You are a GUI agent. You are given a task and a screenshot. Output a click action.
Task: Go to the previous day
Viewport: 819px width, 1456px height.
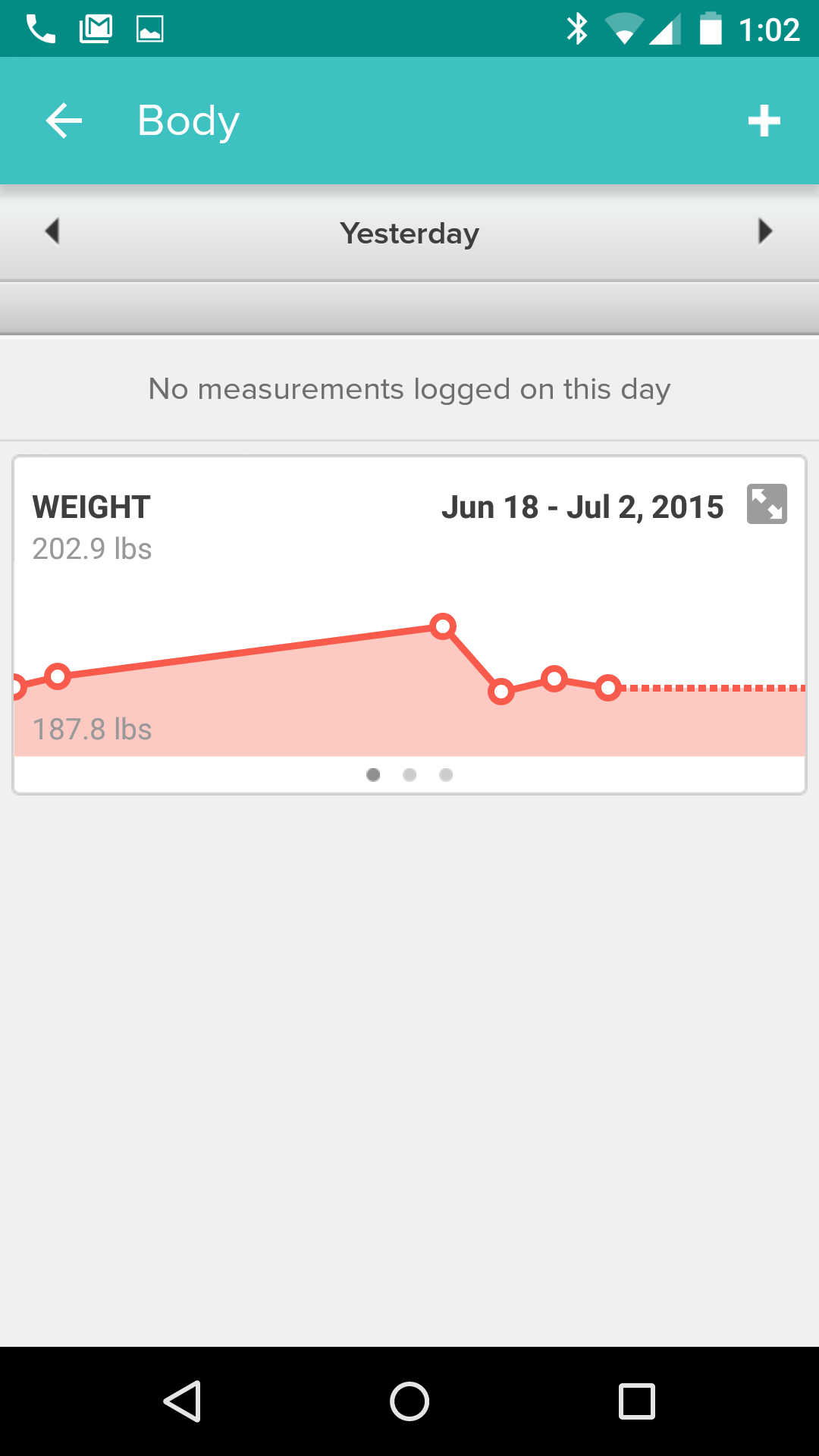click(x=52, y=231)
